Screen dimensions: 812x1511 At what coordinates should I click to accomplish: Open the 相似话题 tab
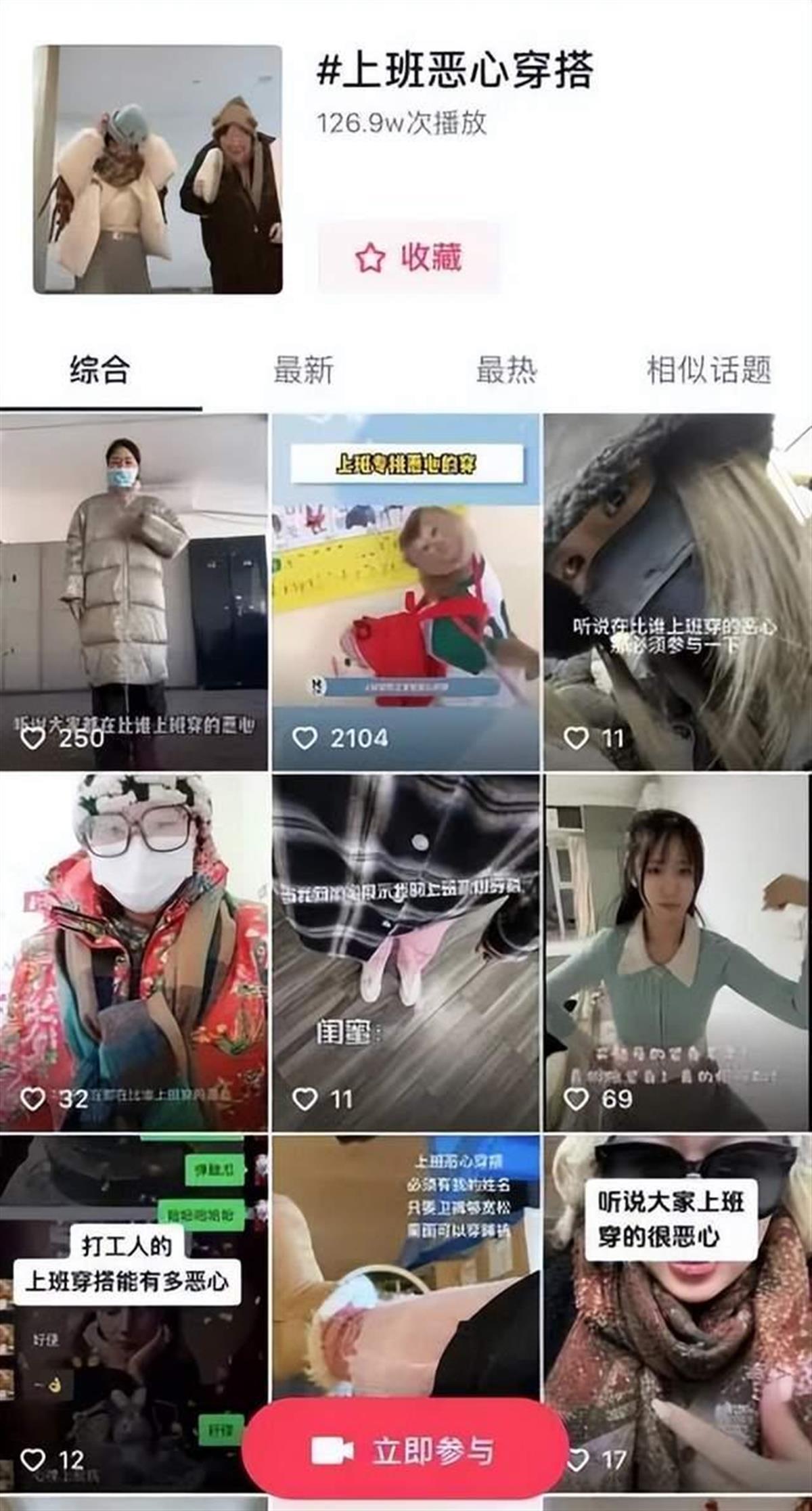tap(708, 370)
